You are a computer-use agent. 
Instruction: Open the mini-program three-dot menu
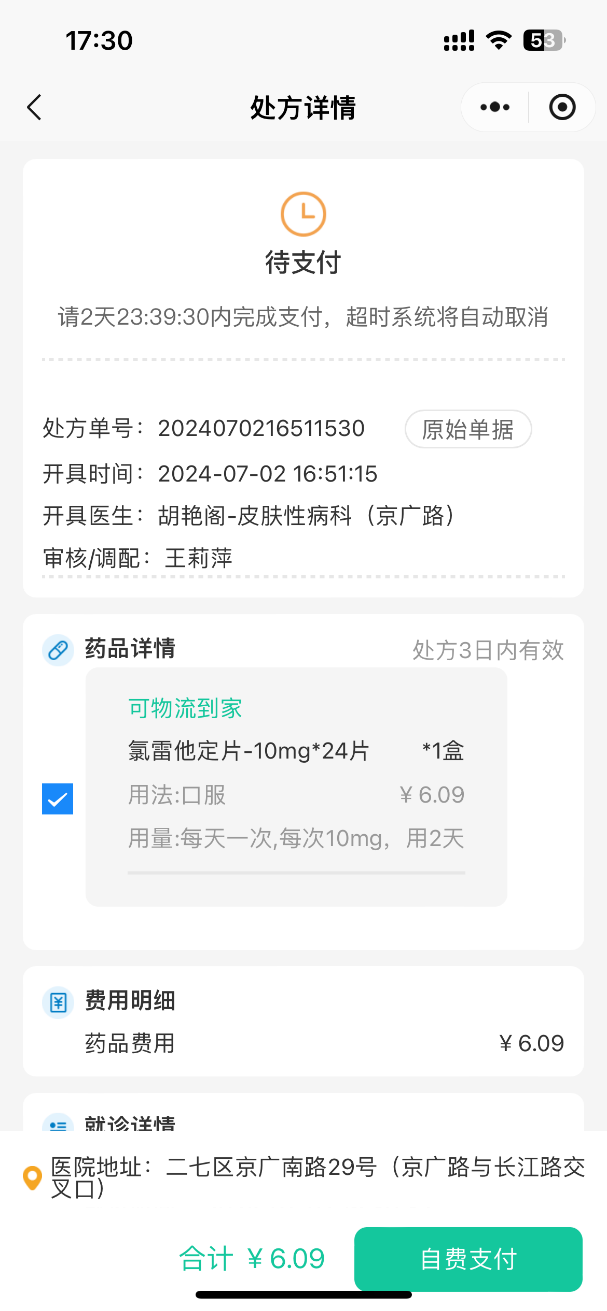coord(495,107)
